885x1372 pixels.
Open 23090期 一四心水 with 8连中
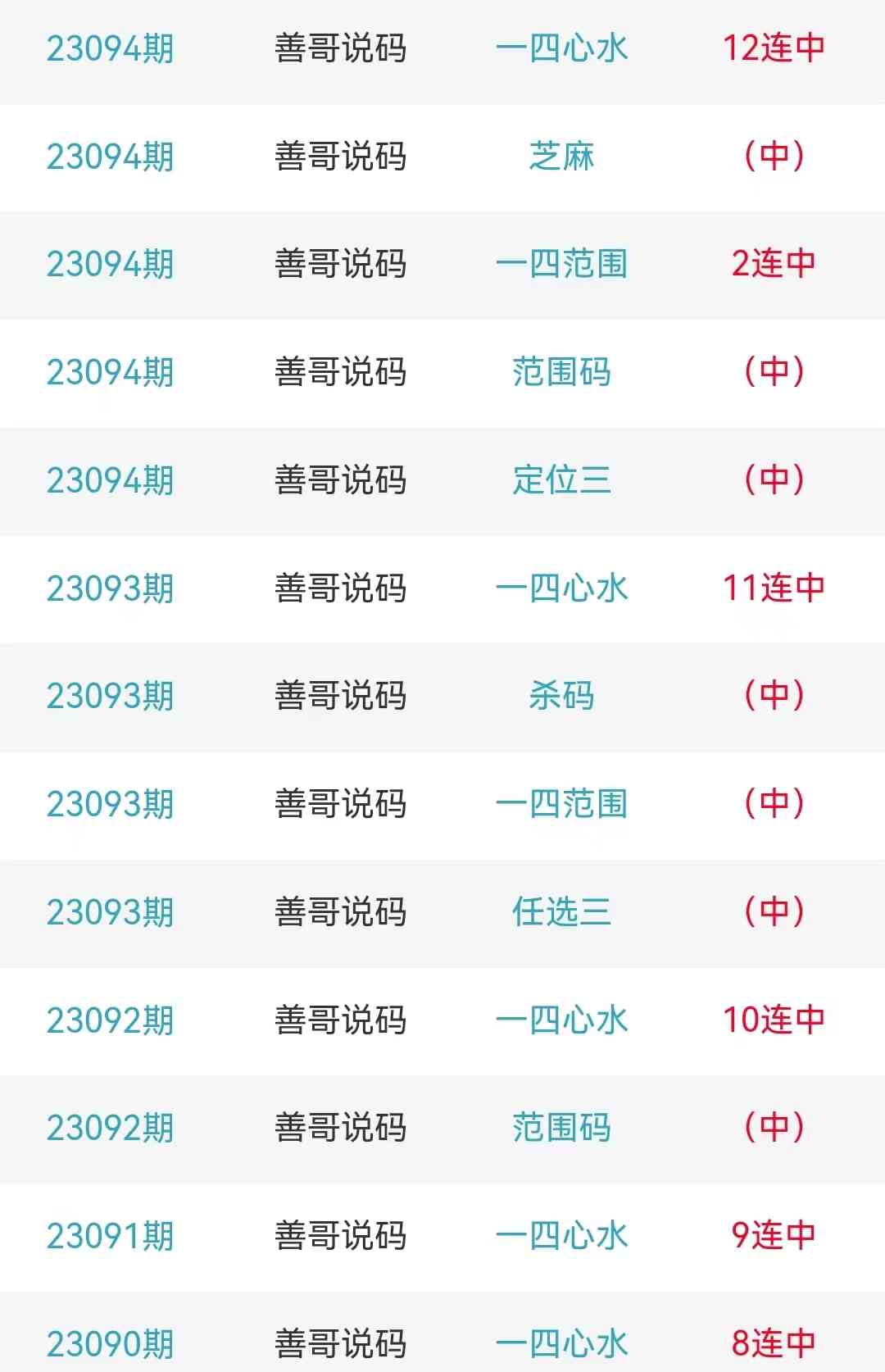(561, 1343)
